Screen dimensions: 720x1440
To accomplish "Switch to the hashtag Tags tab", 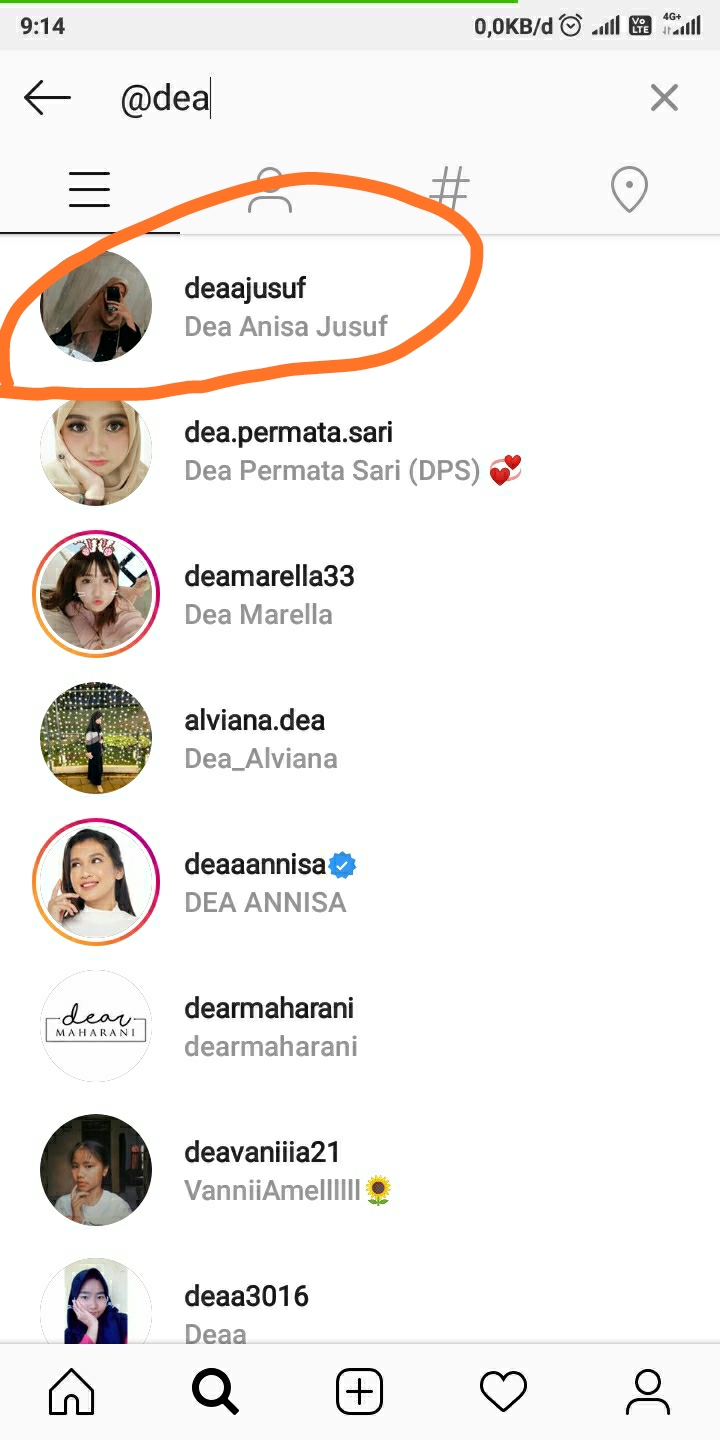I will [x=449, y=189].
